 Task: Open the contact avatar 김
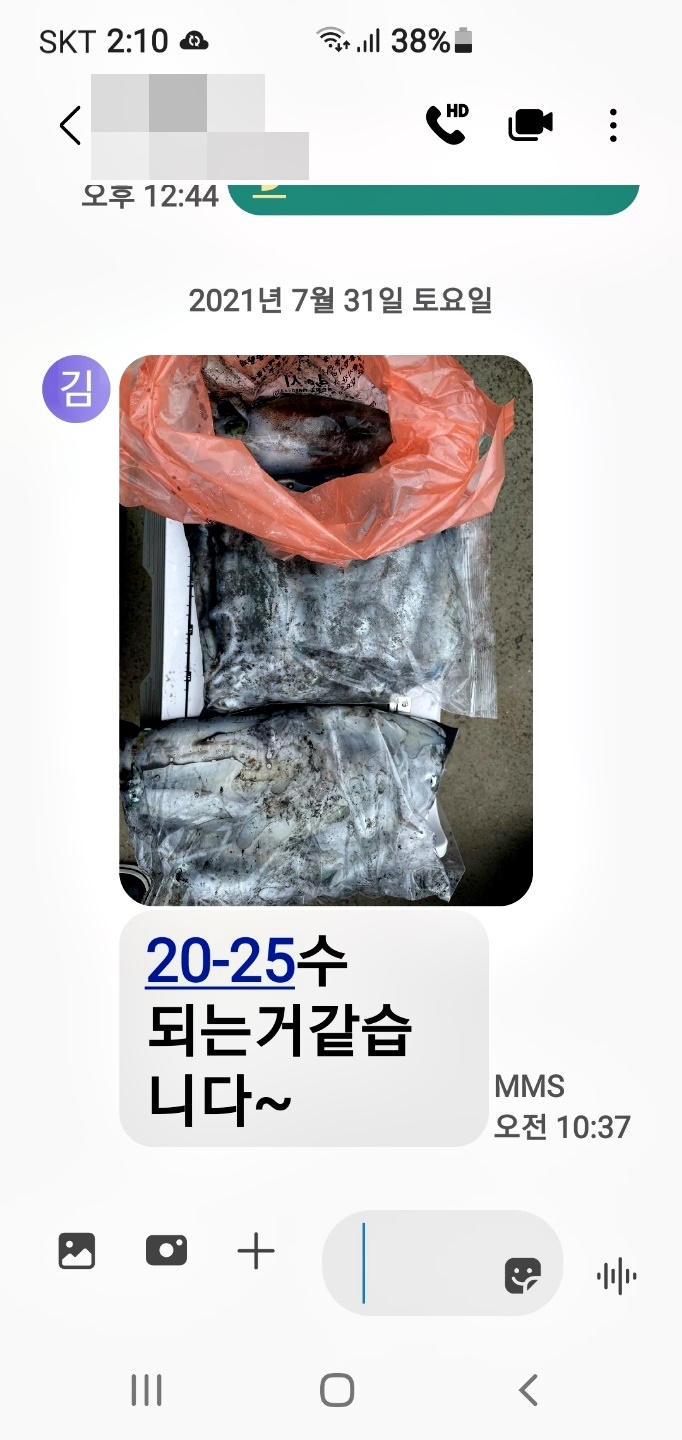(x=75, y=389)
